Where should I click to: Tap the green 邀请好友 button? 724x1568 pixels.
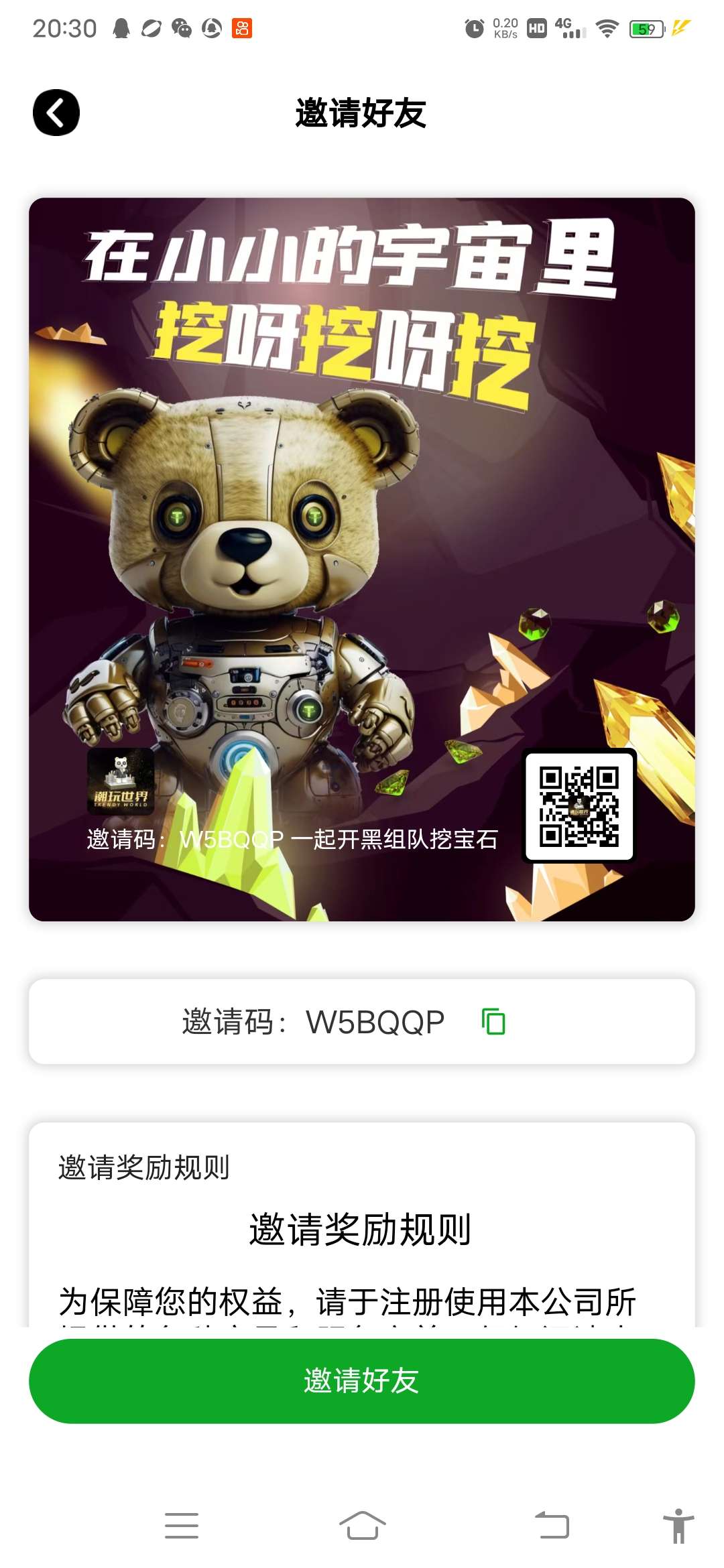[x=361, y=1381]
